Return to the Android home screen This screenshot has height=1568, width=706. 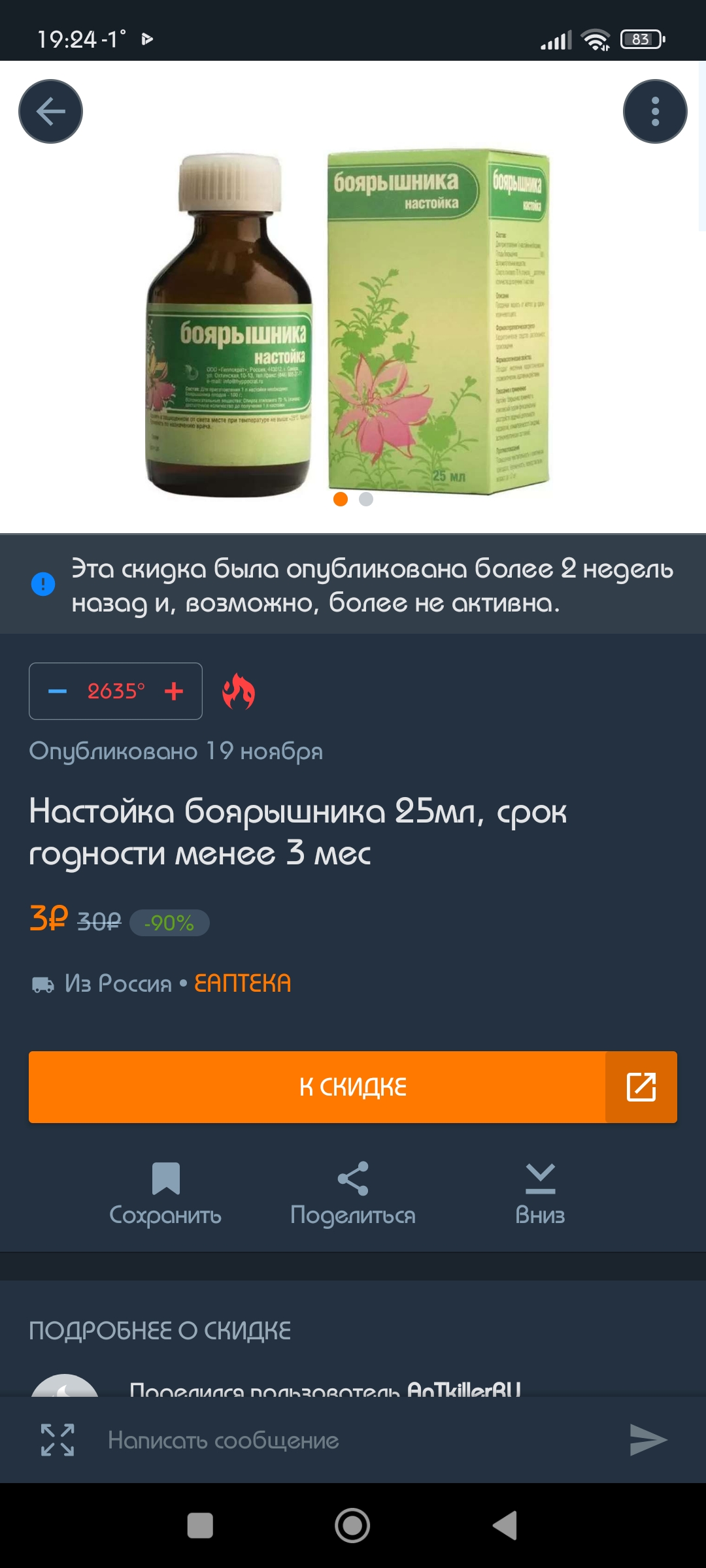pos(352,1526)
